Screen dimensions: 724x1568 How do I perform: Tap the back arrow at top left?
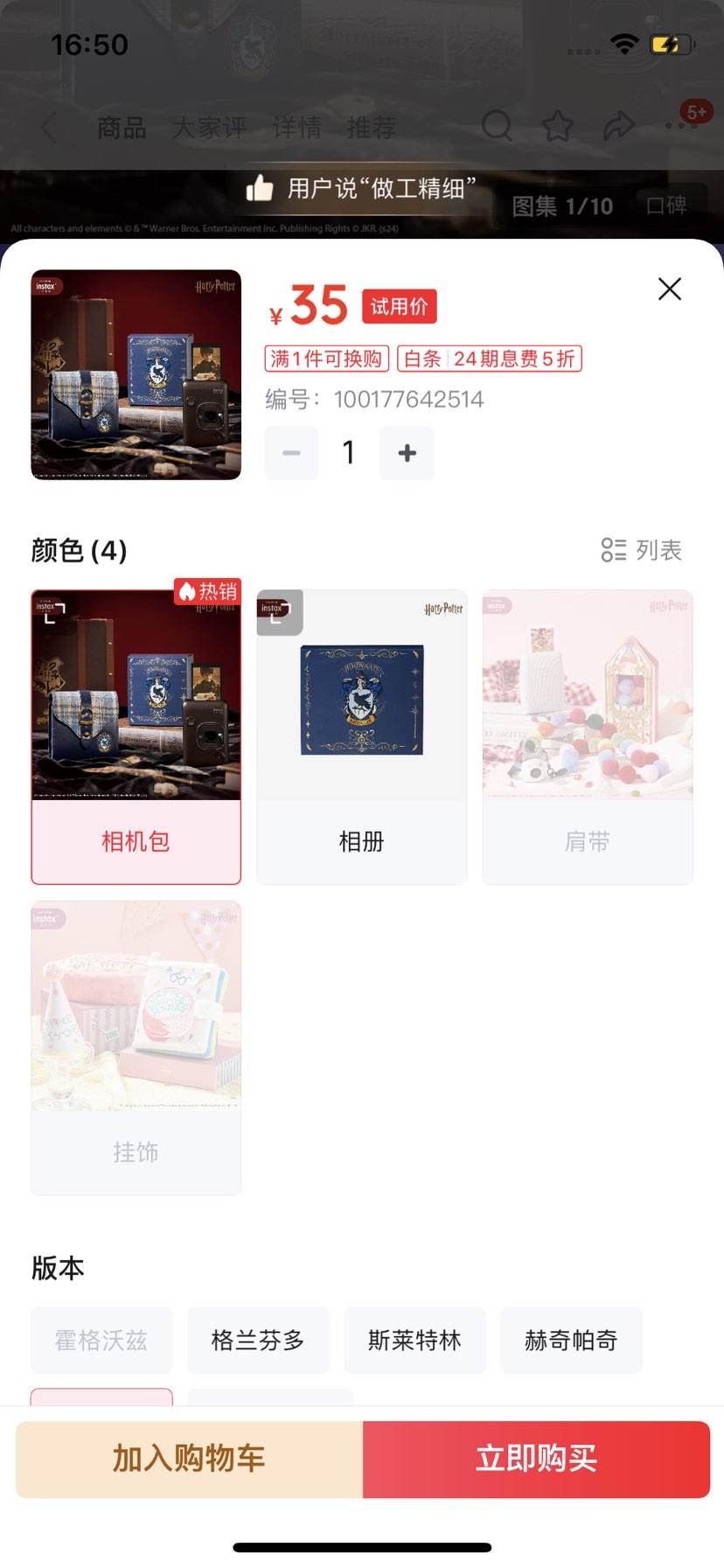click(x=48, y=127)
